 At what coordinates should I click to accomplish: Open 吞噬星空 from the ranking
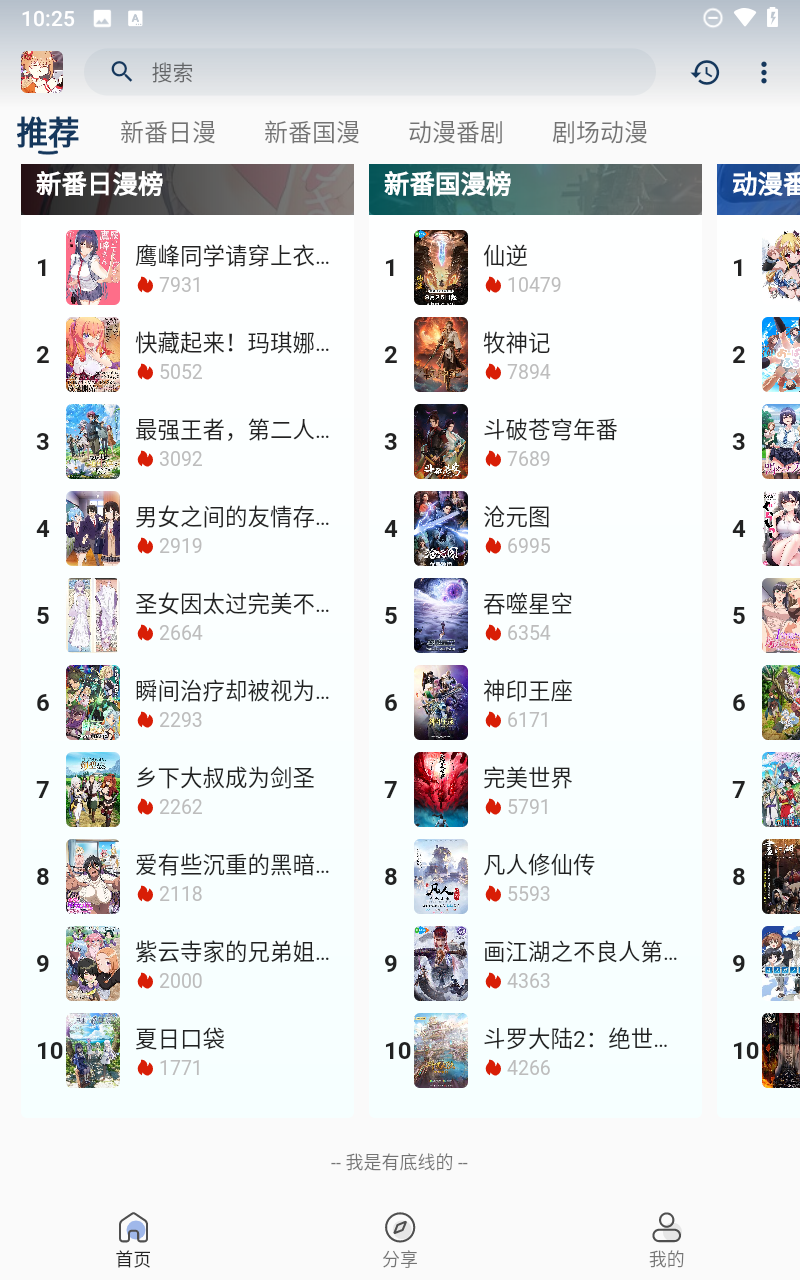click(x=535, y=616)
